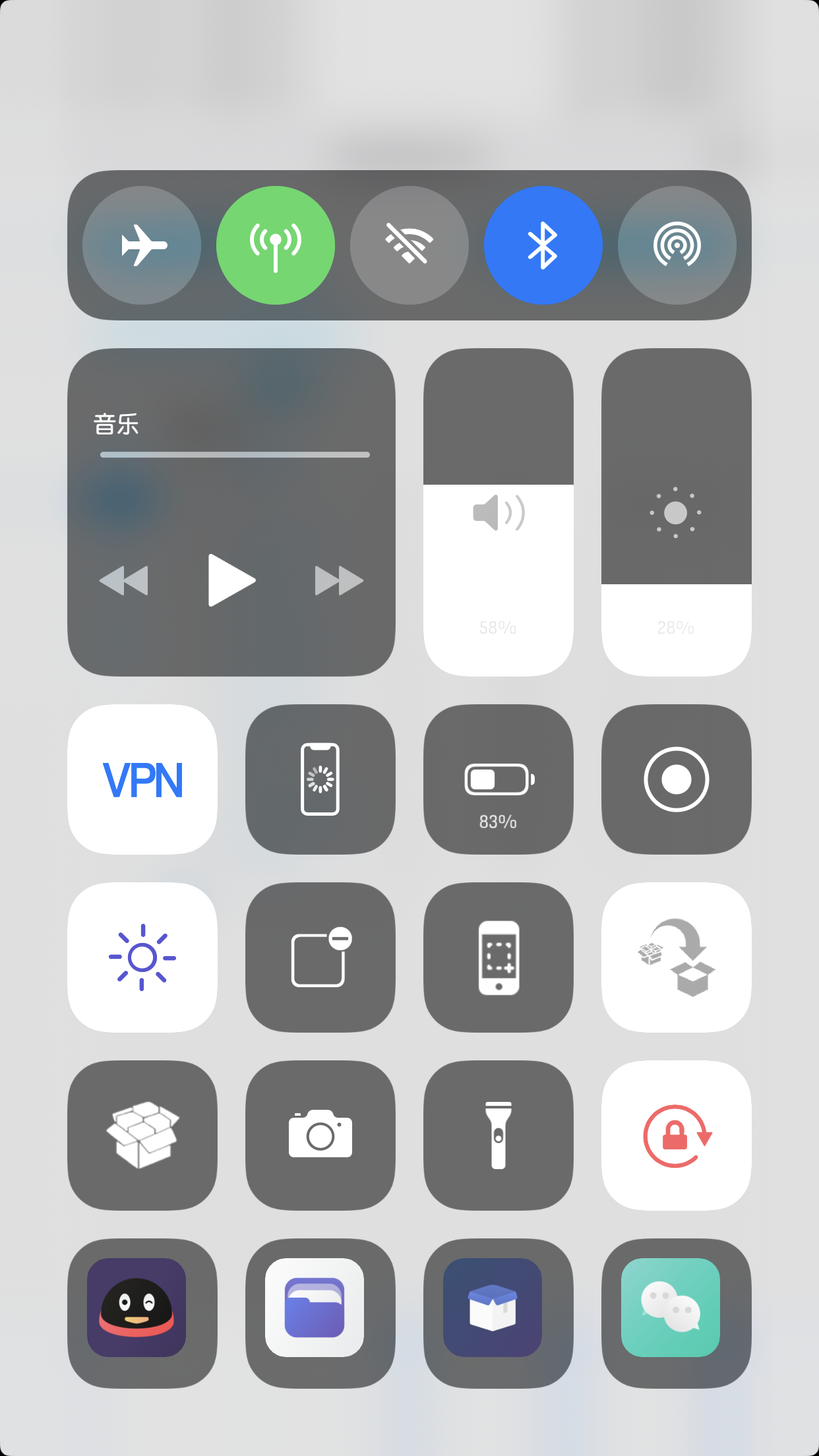Turn on the flashlight
819x1456 pixels.
pos(499,1136)
